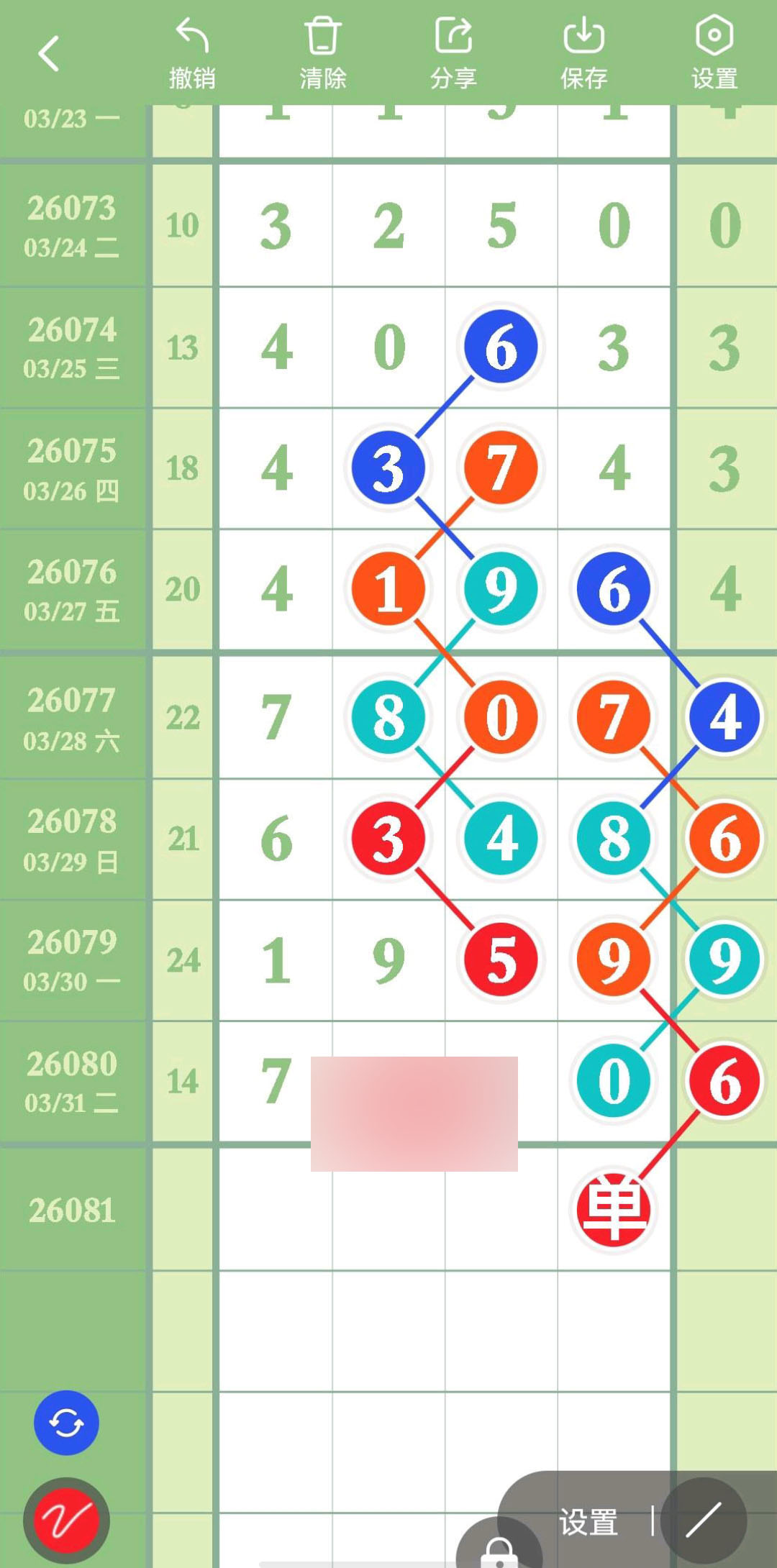Open 设置 in the bottom drawing bar
The height and width of the screenshot is (1568, 777).
(x=589, y=1522)
